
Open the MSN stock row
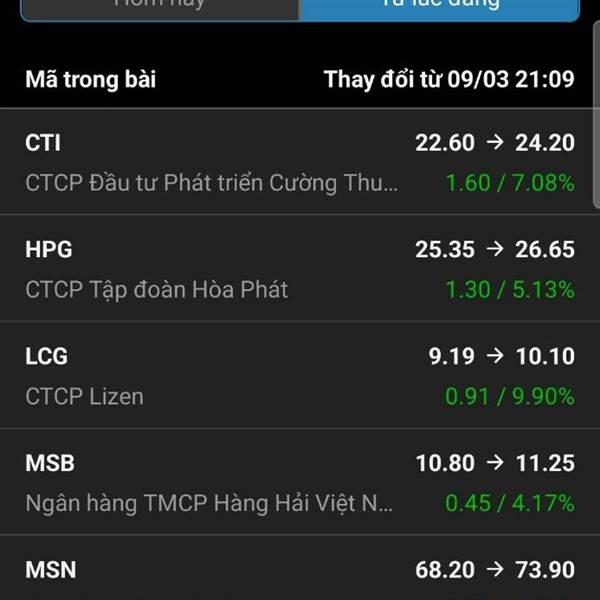(300, 572)
